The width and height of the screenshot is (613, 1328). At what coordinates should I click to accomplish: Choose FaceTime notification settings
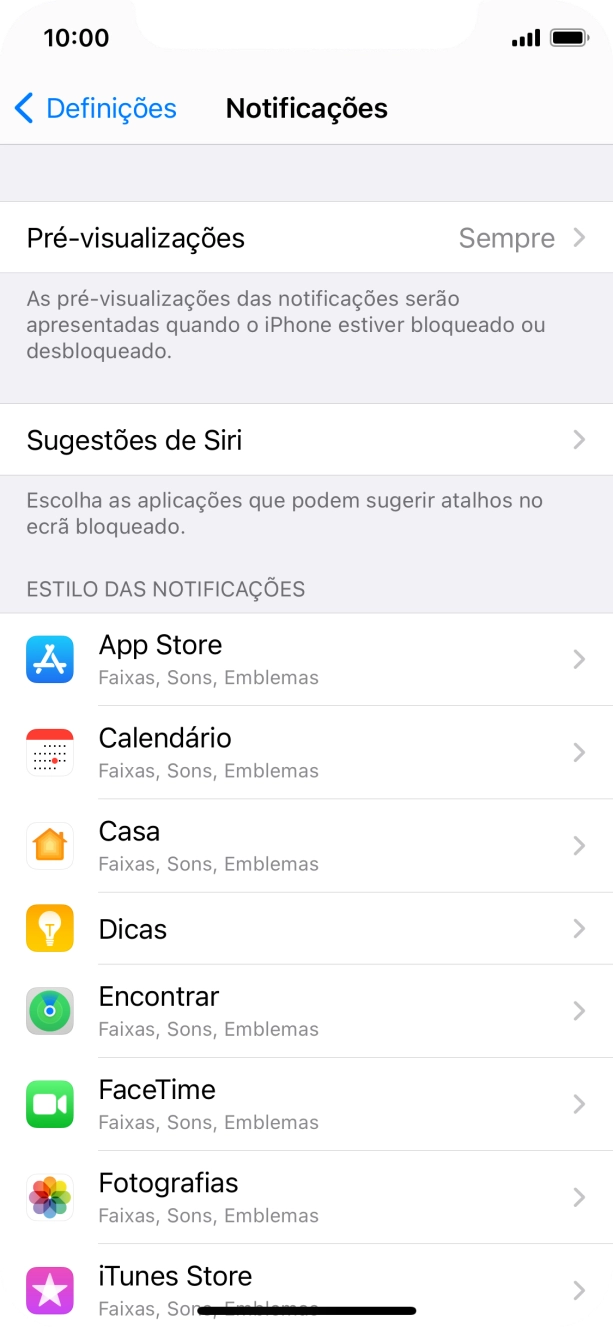306,1104
